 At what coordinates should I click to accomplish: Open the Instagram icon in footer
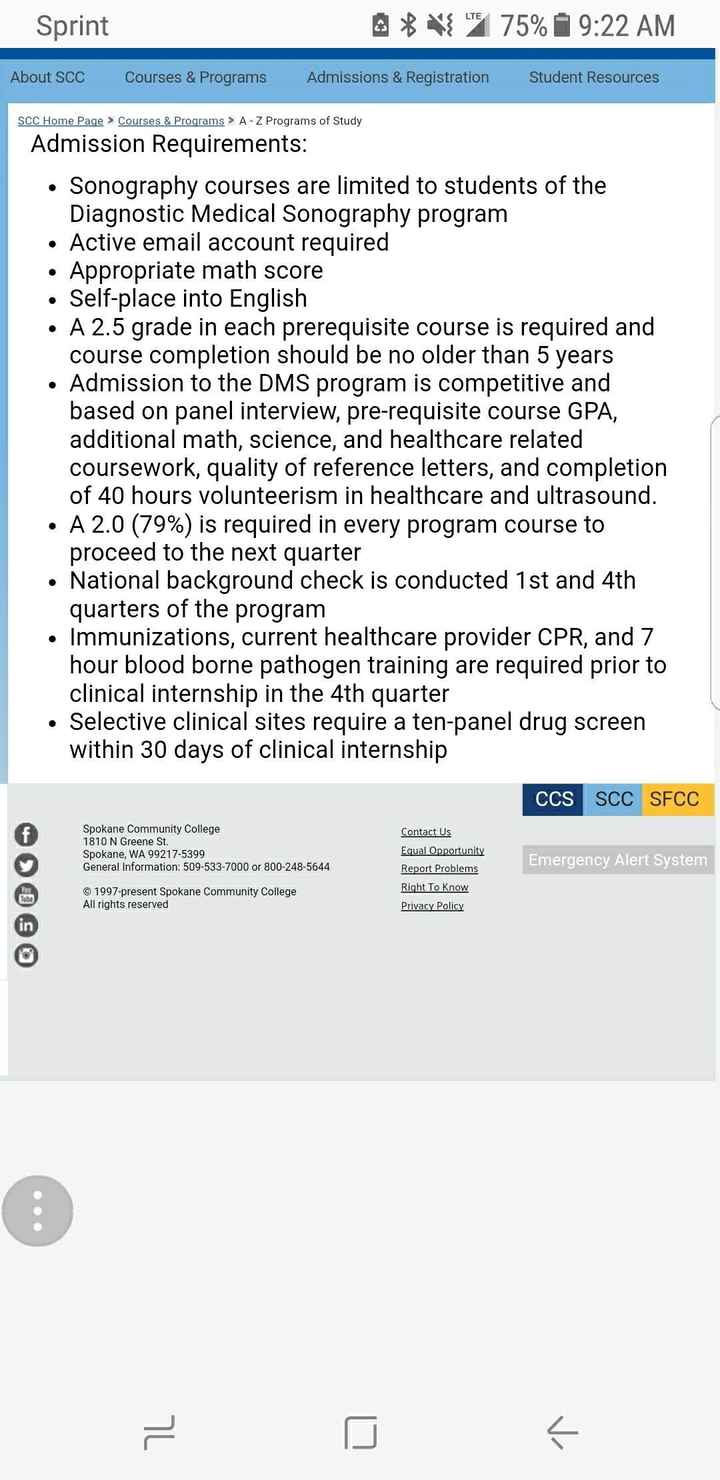click(26, 955)
